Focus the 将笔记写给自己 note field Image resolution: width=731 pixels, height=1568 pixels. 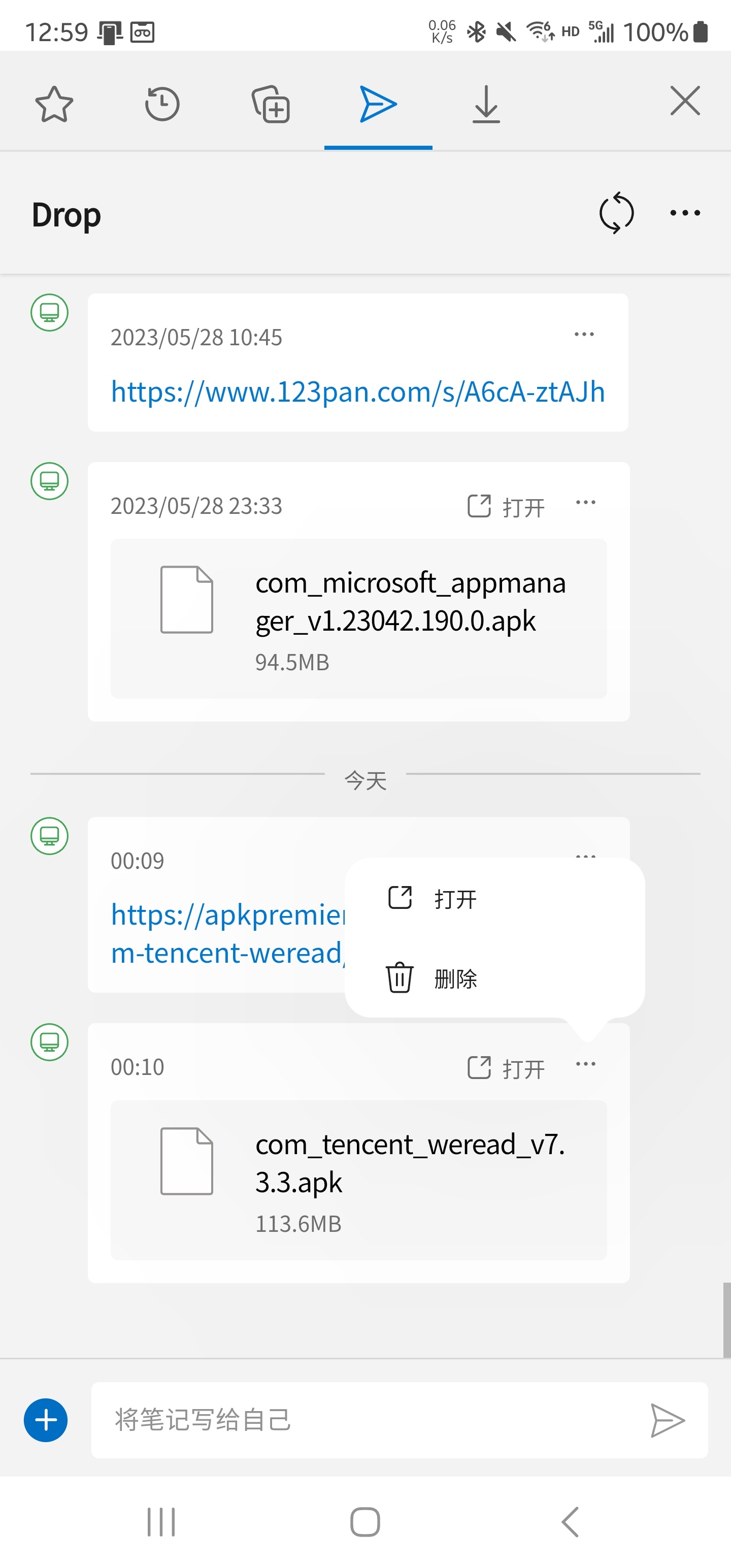click(365, 1420)
